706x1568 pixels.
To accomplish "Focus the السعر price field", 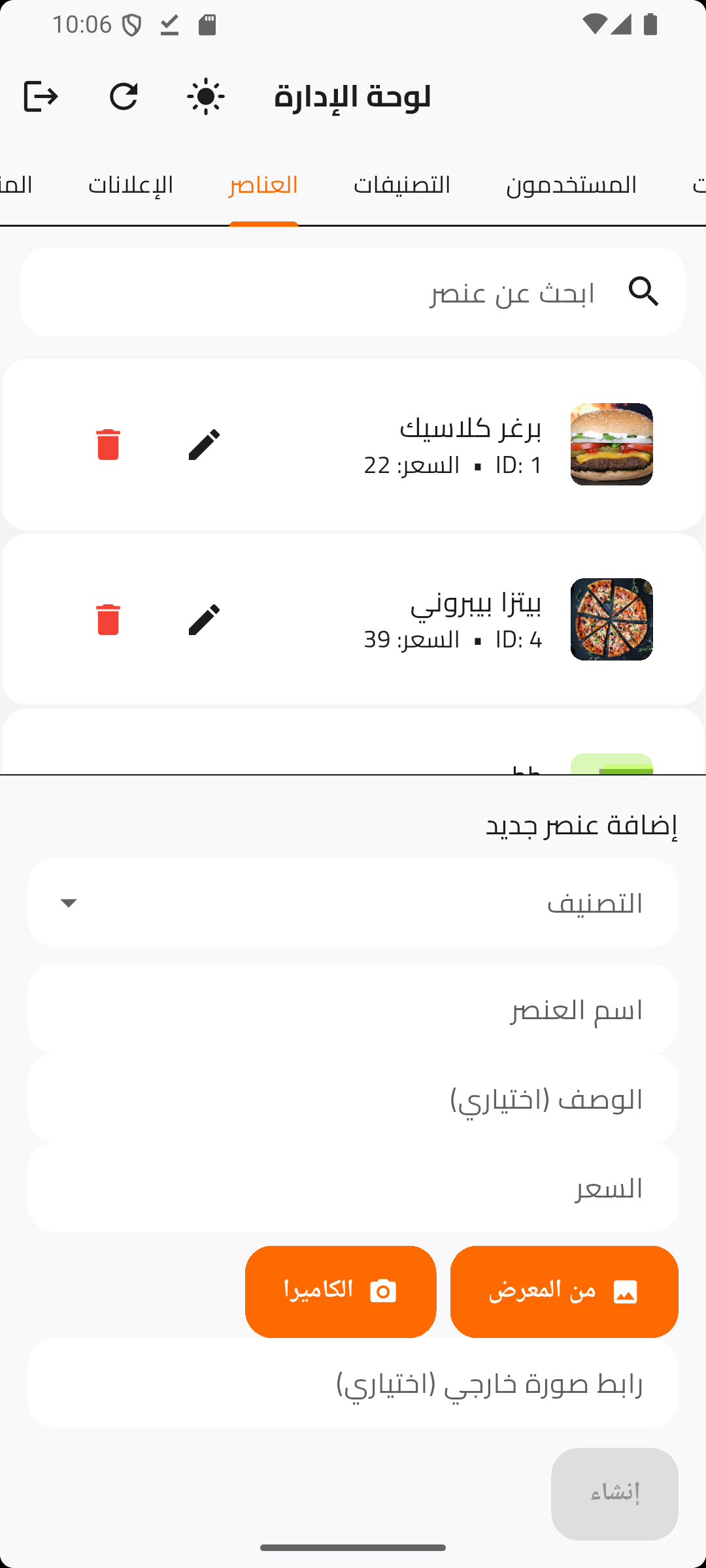I will tap(353, 1188).
